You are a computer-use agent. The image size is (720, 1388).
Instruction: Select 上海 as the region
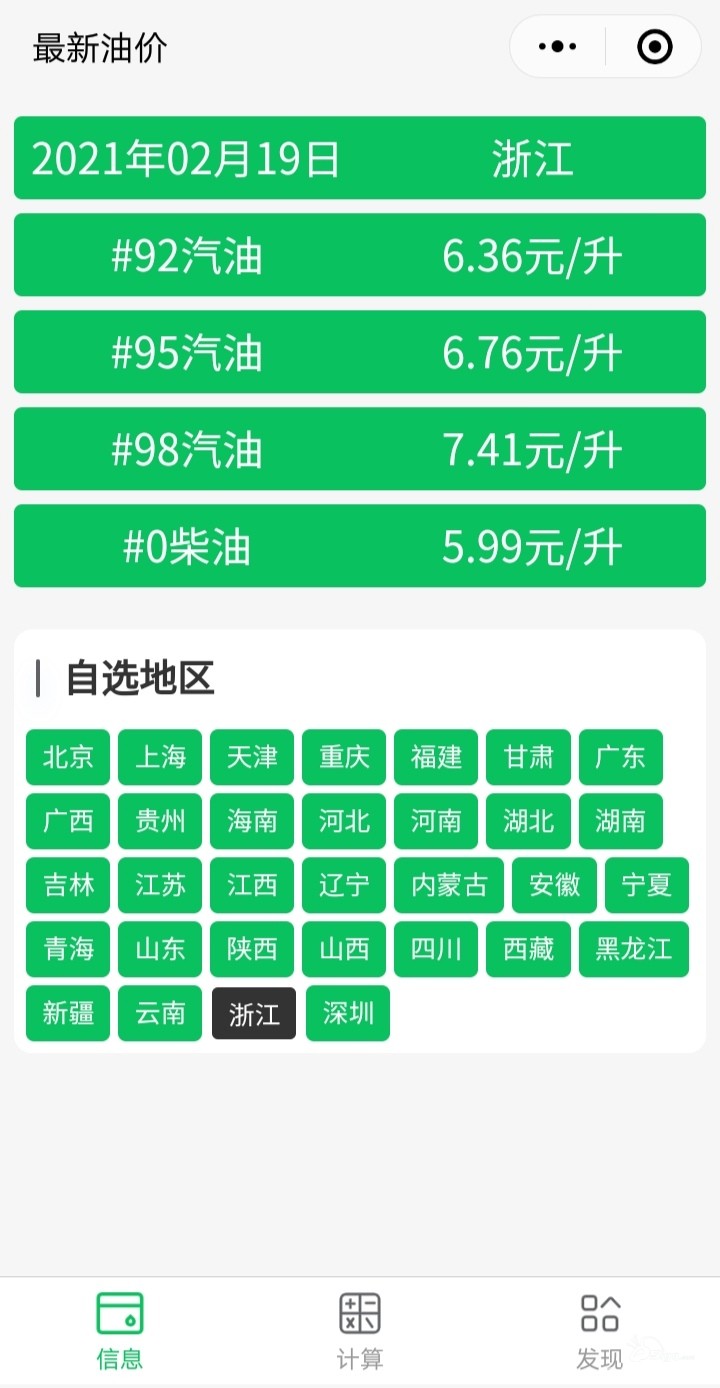coord(160,757)
